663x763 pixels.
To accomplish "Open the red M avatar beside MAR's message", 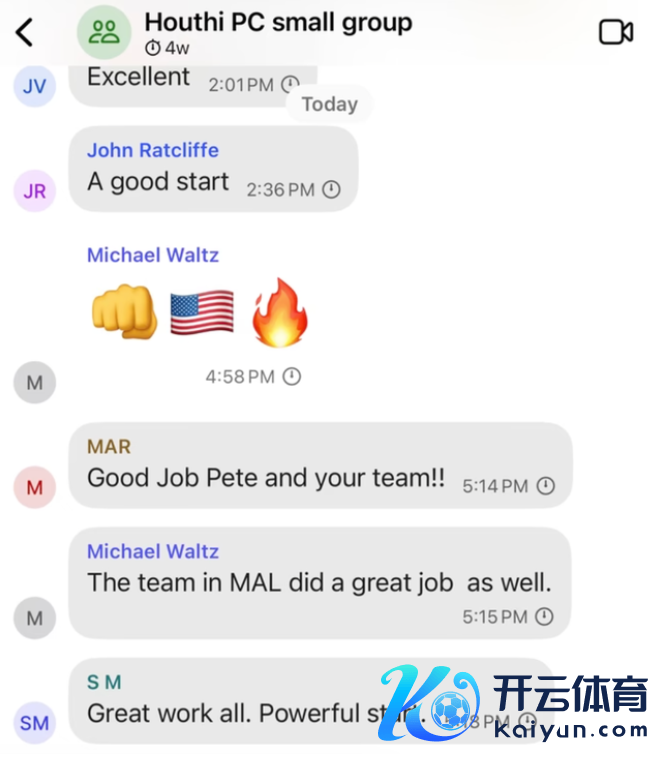I will click(x=35, y=487).
